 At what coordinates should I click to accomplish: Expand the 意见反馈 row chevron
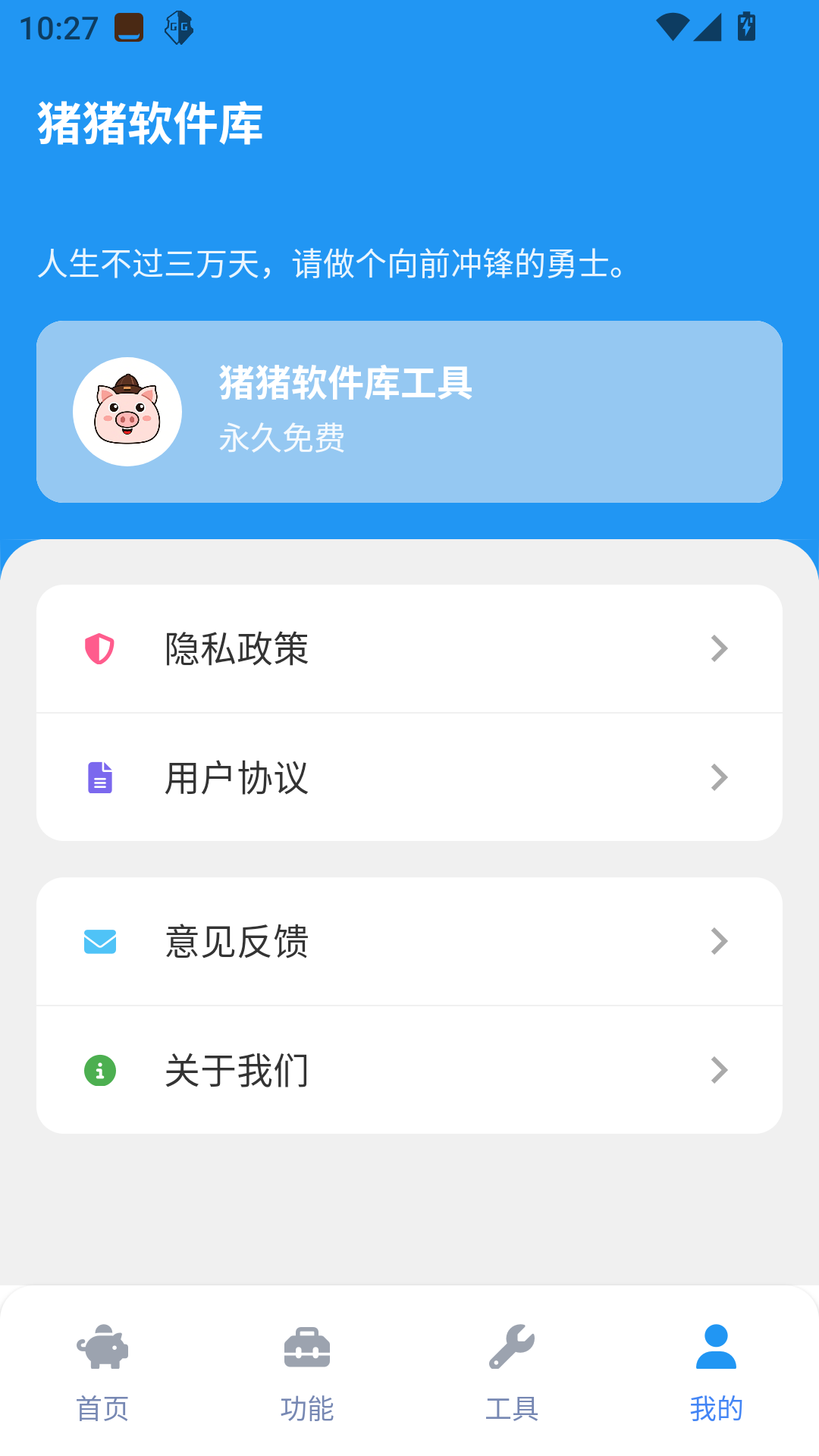719,941
